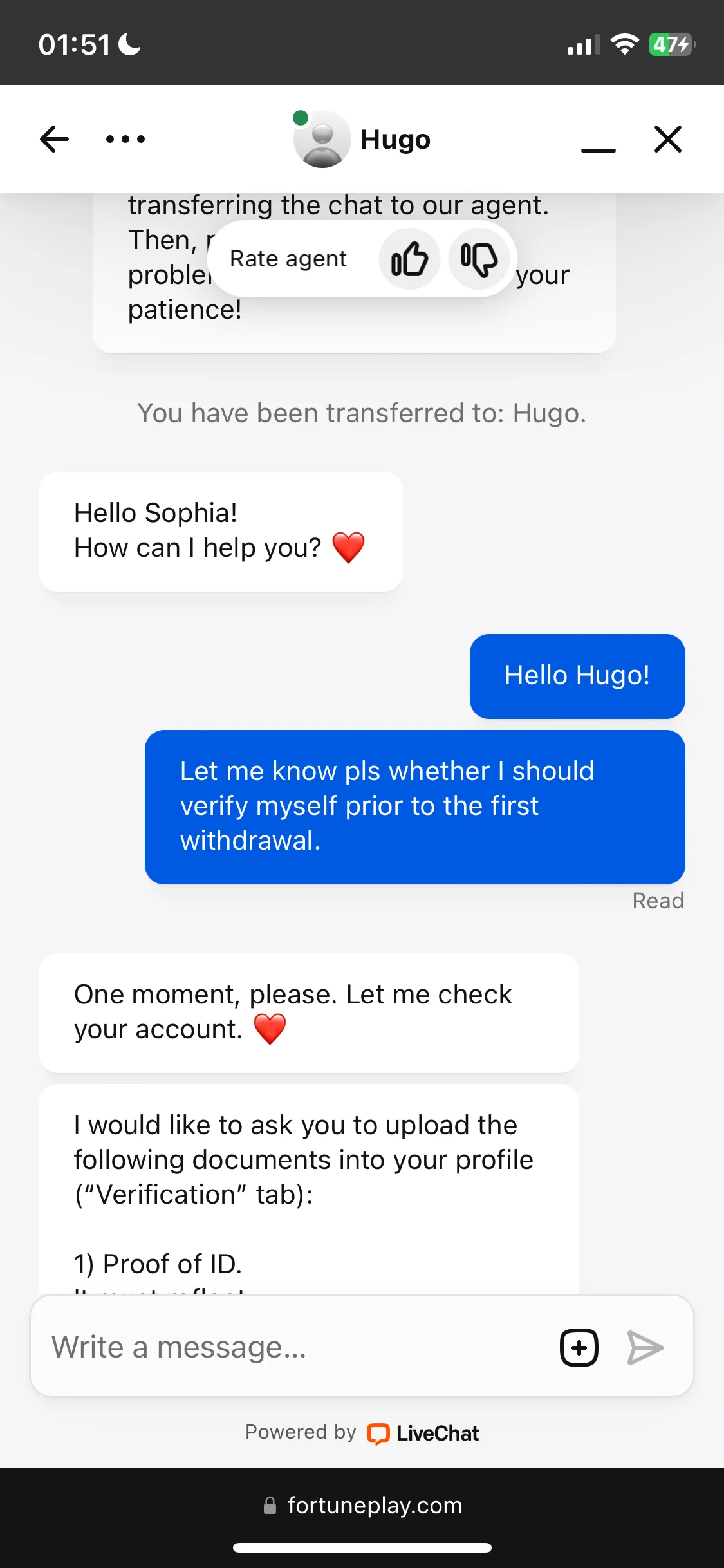Open the LiveChat powered-by link
724x1568 pixels.
point(423,1433)
